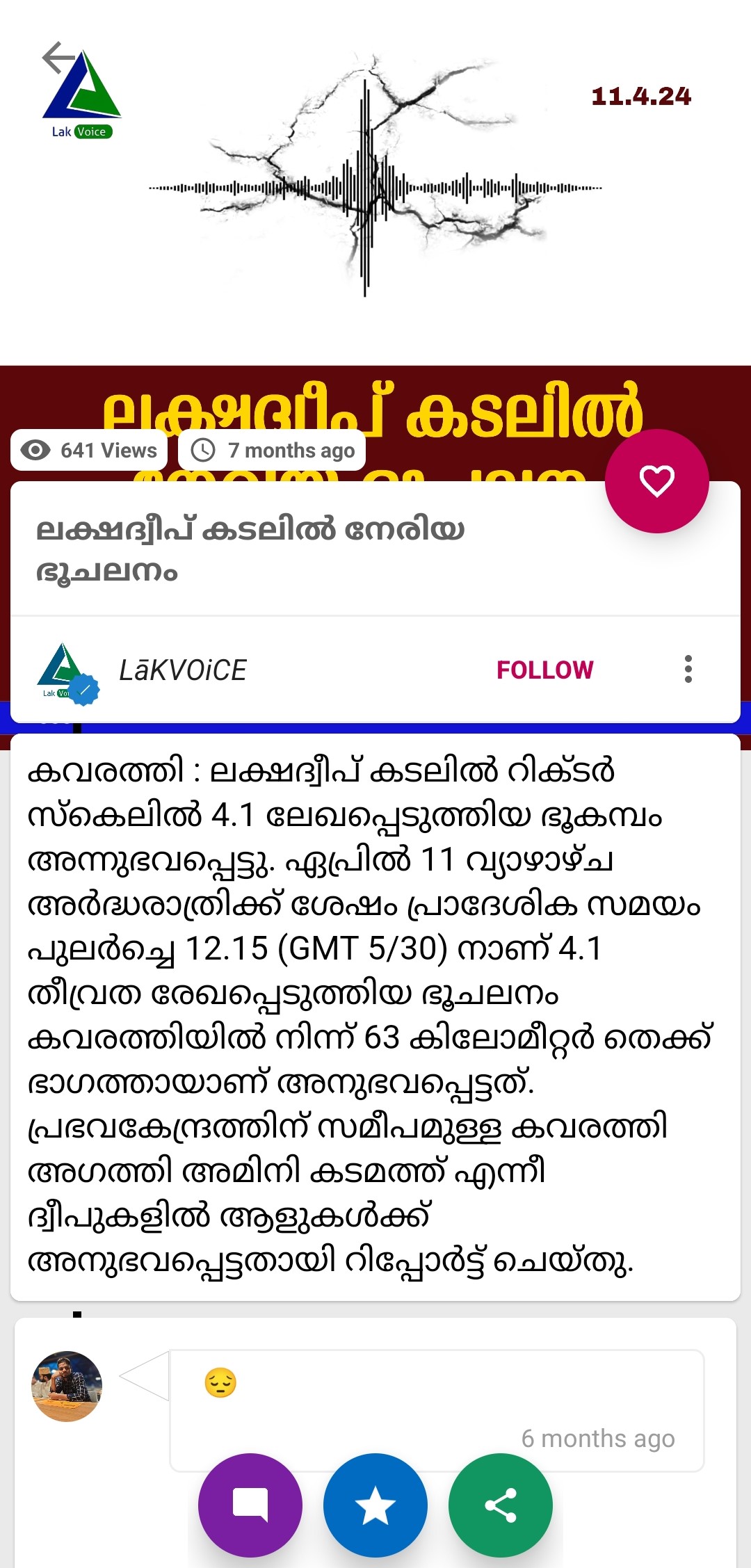Viewport: 751px width, 1568px height.
Task: Open the three-dot overflow menu
Action: point(688,669)
